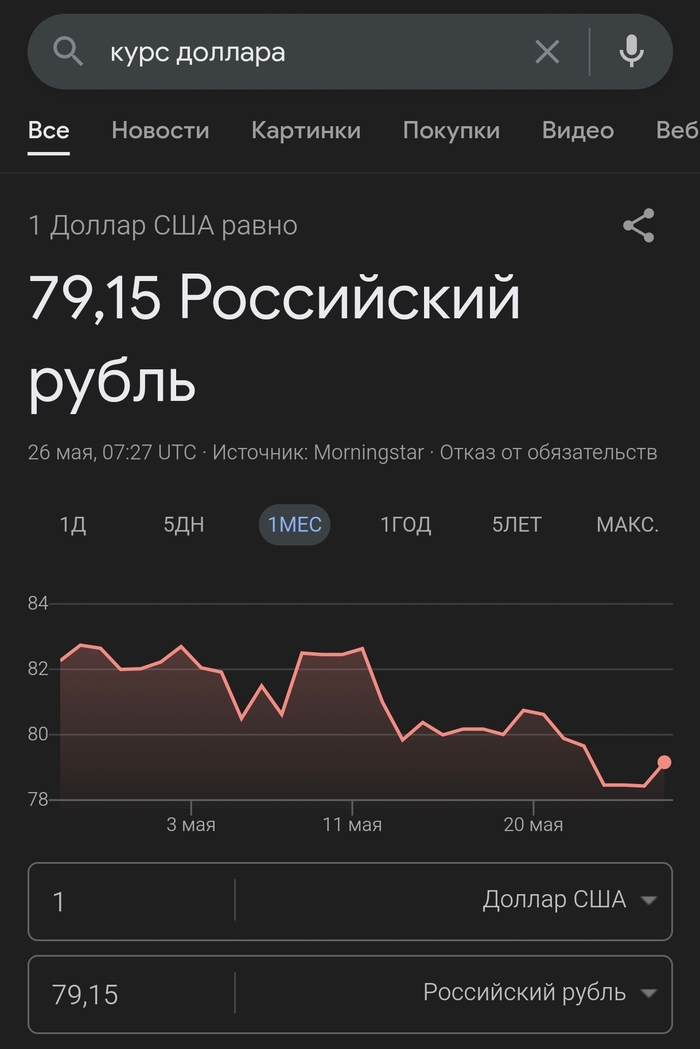Select the МАКС. chart range
Image resolution: width=700 pixels, height=1049 pixels.
627,525
